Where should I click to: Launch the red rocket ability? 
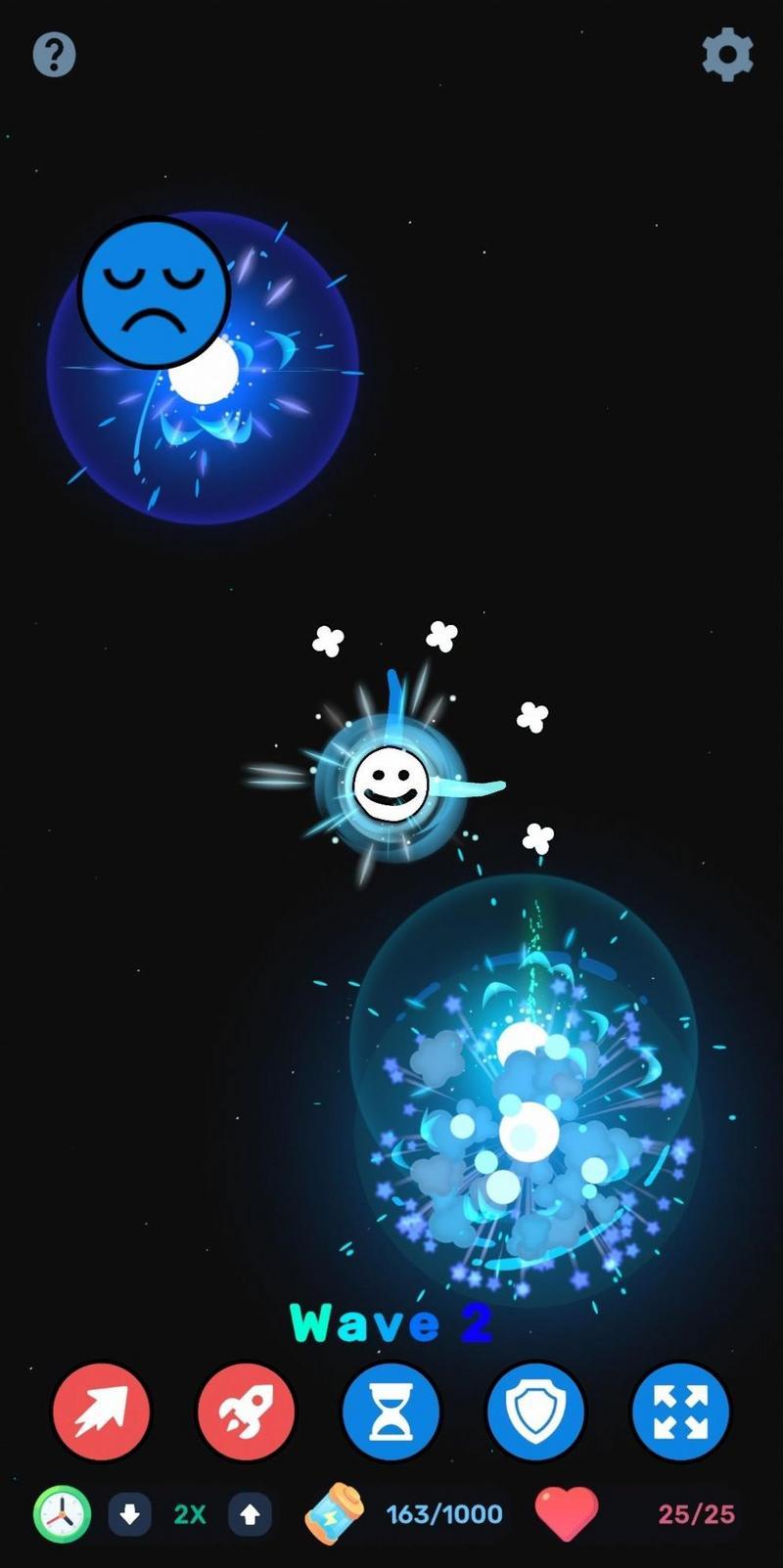[x=246, y=1411]
